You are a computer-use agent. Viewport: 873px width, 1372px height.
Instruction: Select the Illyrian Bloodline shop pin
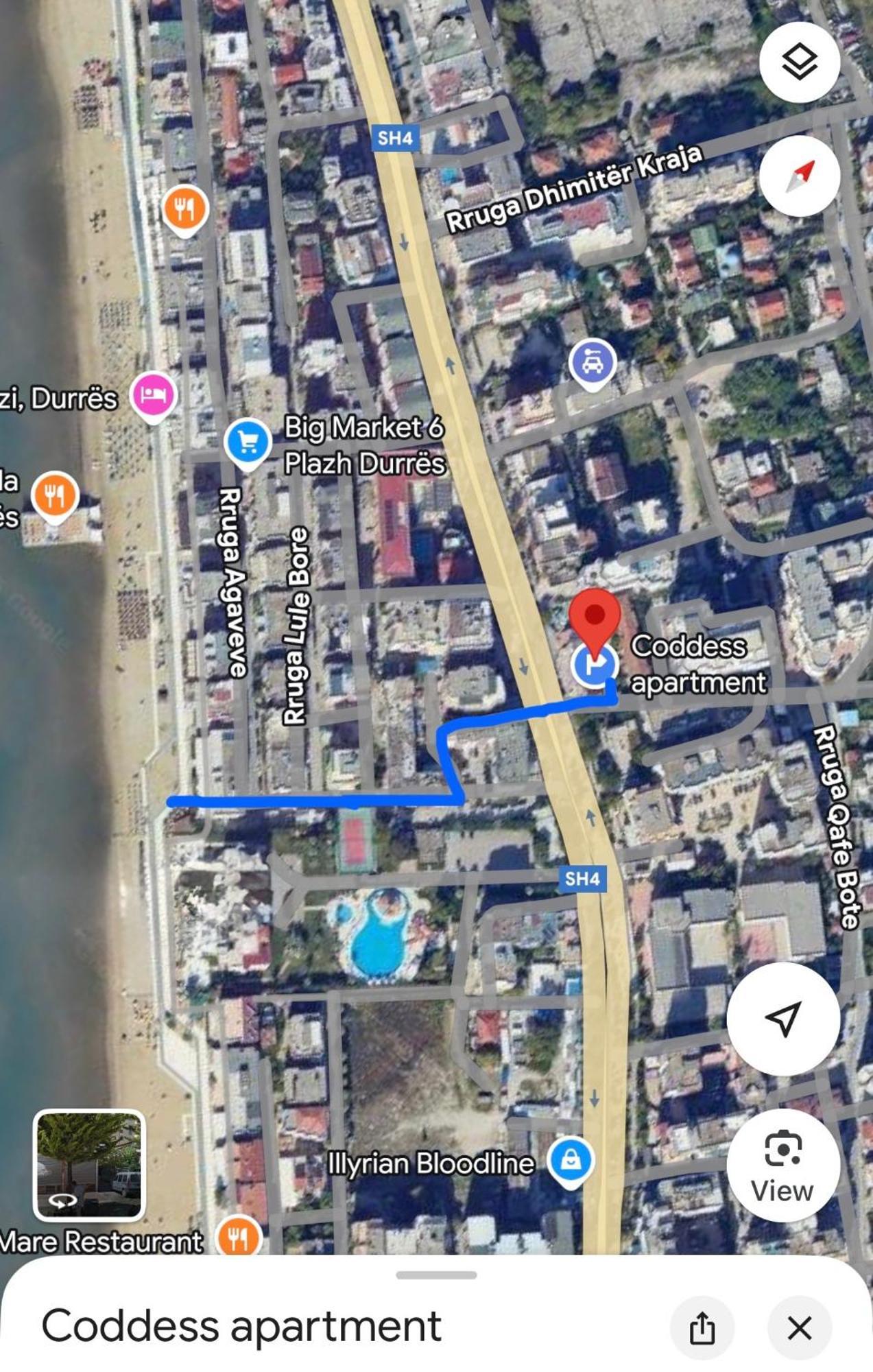click(x=571, y=1161)
